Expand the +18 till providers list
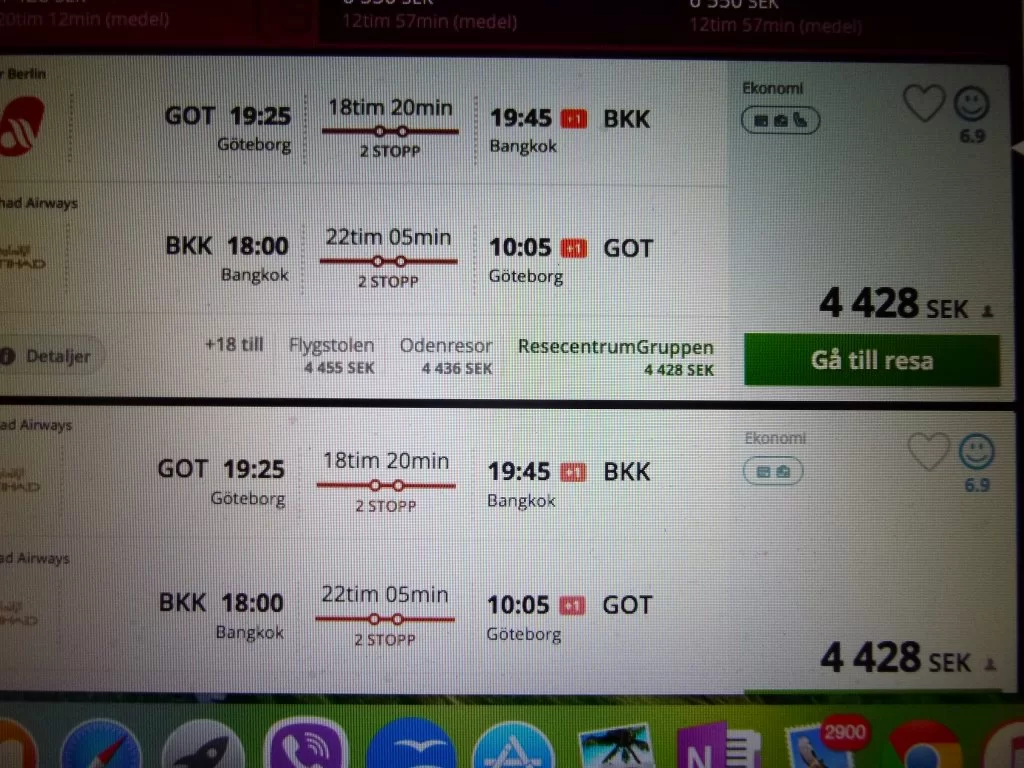This screenshot has width=1024, height=768. (234, 344)
